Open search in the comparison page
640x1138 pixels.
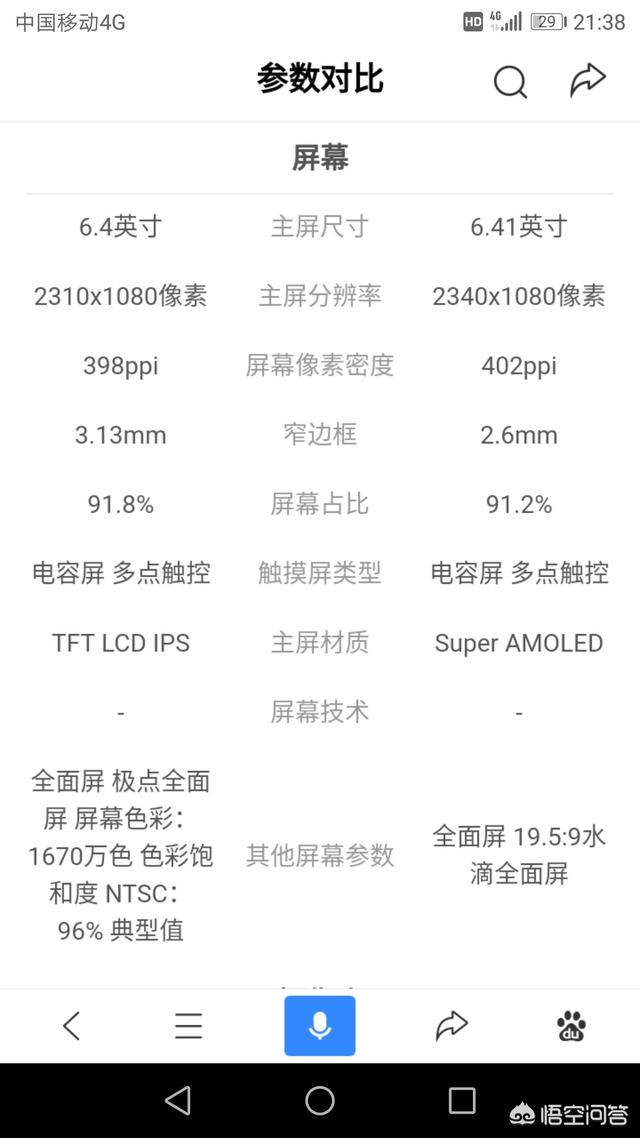tap(510, 82)
